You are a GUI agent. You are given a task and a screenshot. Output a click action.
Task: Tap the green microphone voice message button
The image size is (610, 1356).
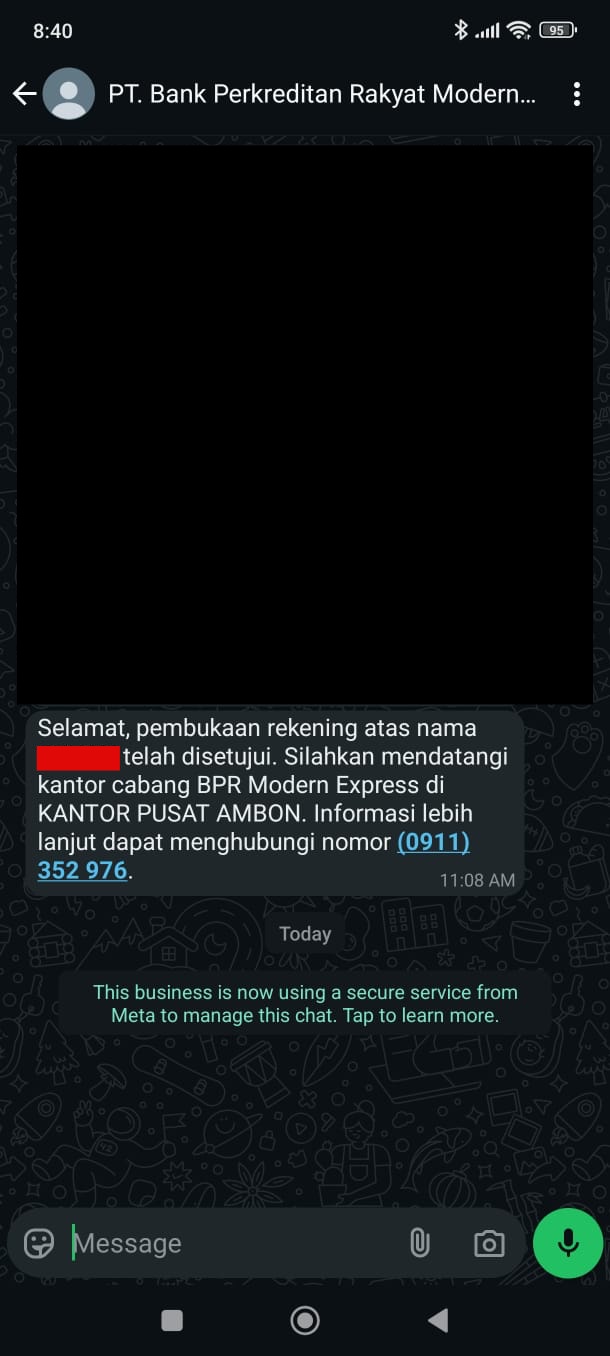click(x=568, y=1243)
